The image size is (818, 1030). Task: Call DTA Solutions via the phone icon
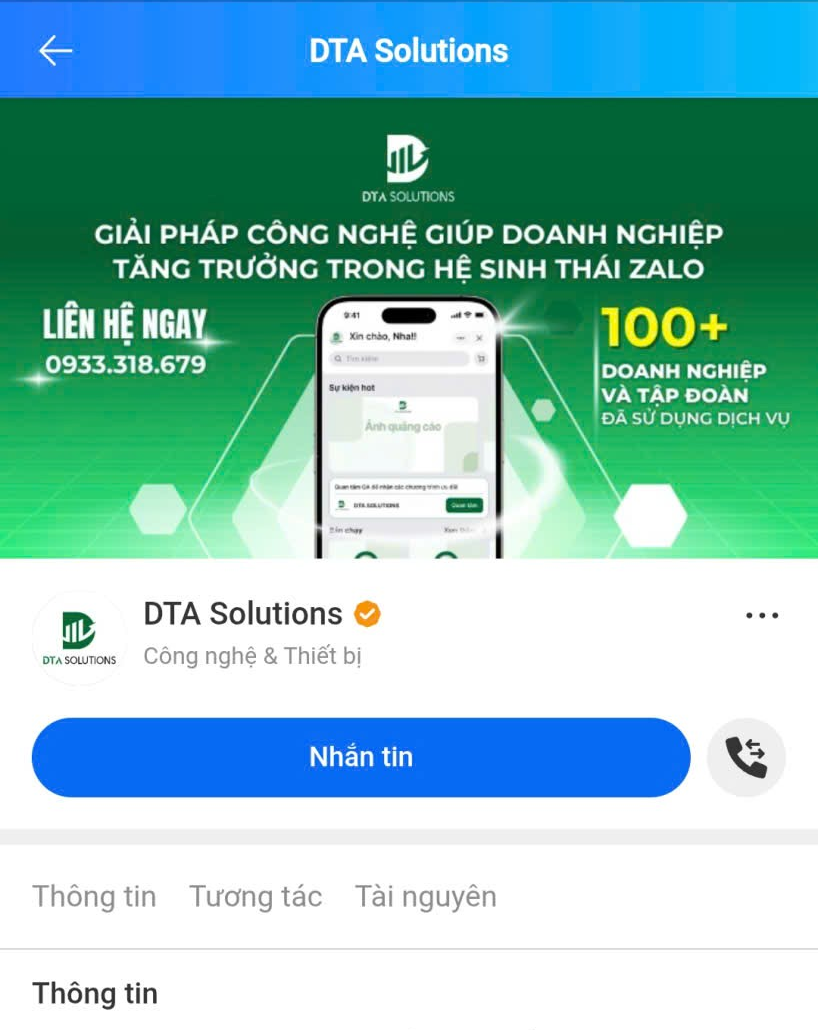pos(746,757)
